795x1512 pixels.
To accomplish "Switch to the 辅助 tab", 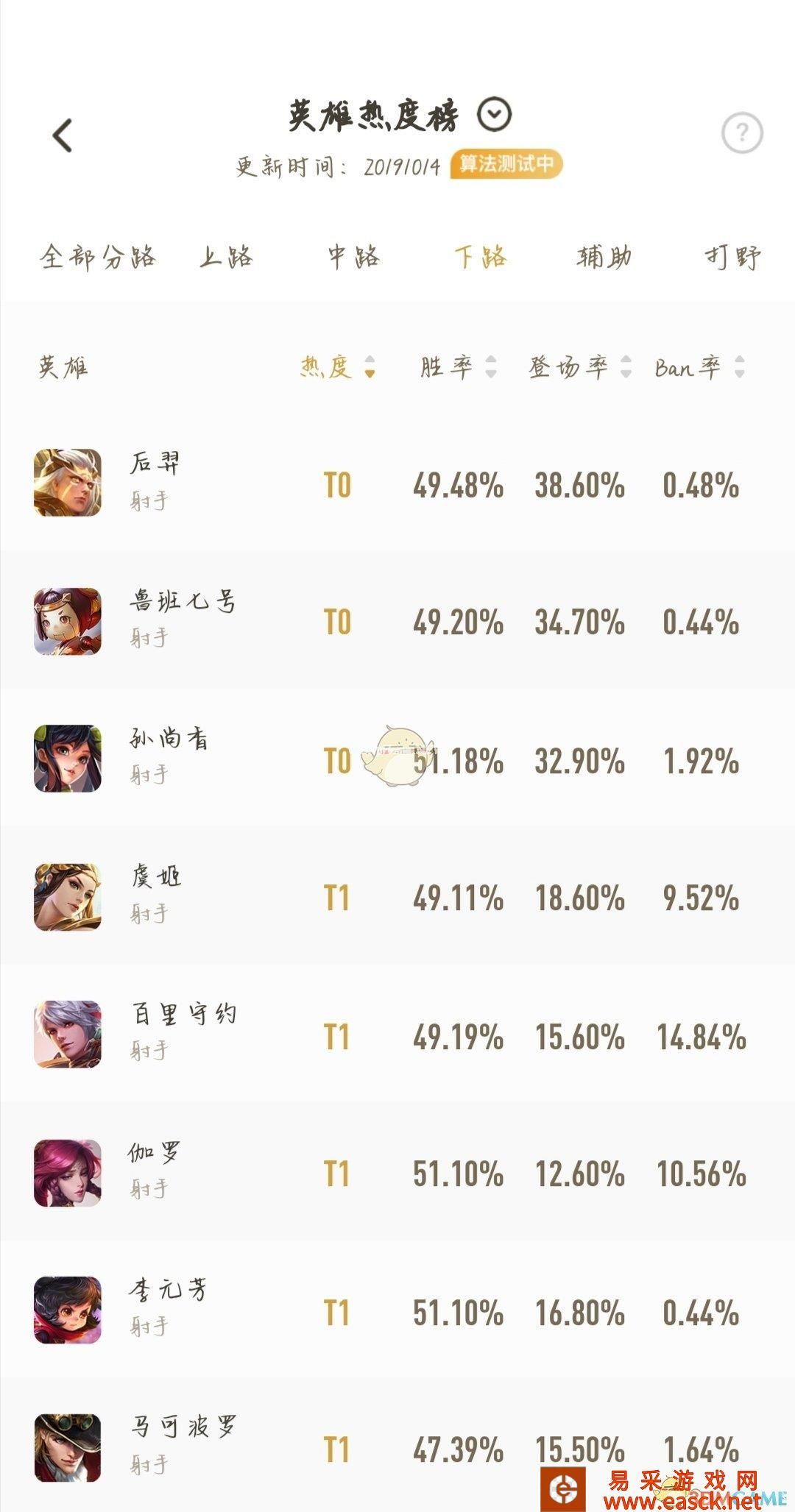I will pos(604,257).
